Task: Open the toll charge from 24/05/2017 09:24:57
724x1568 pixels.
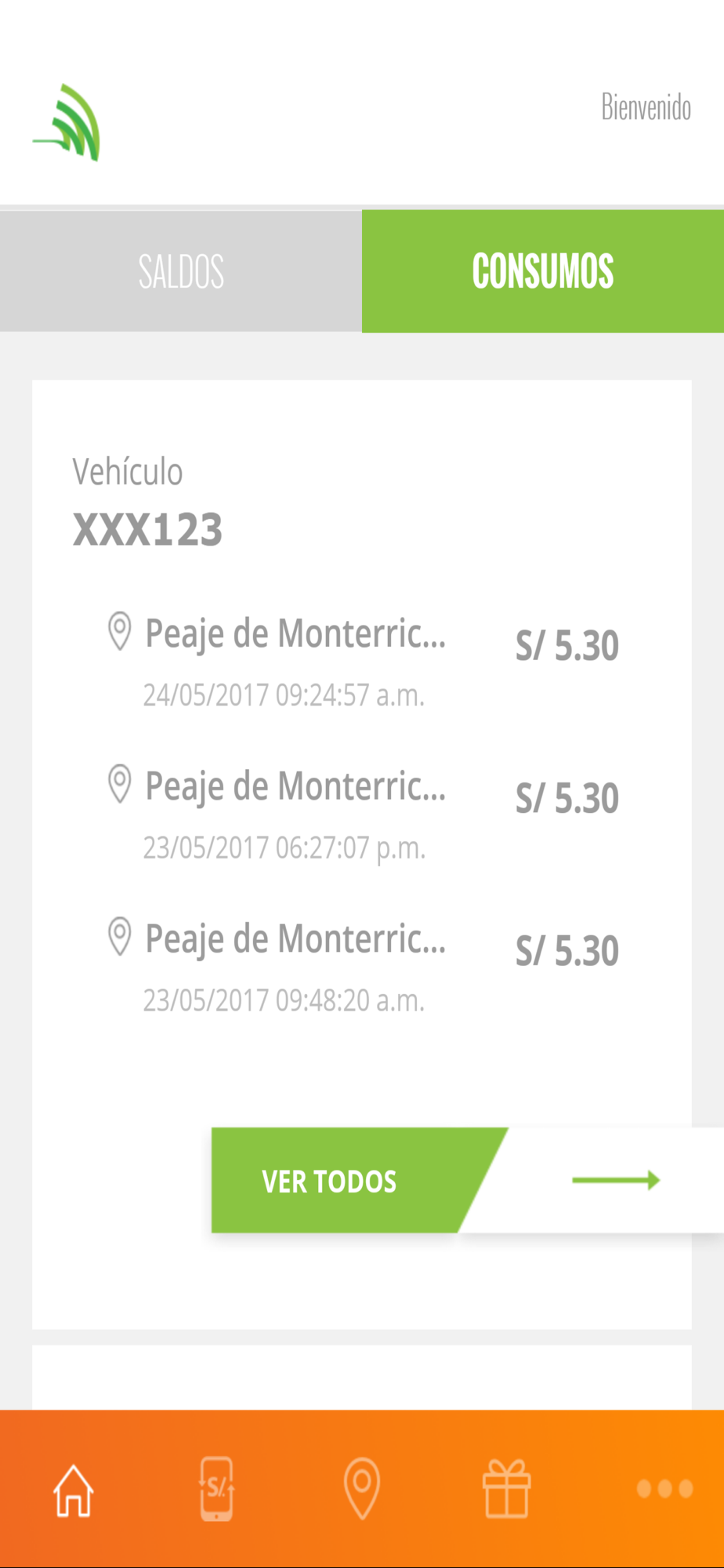Action: click(362, 662)
